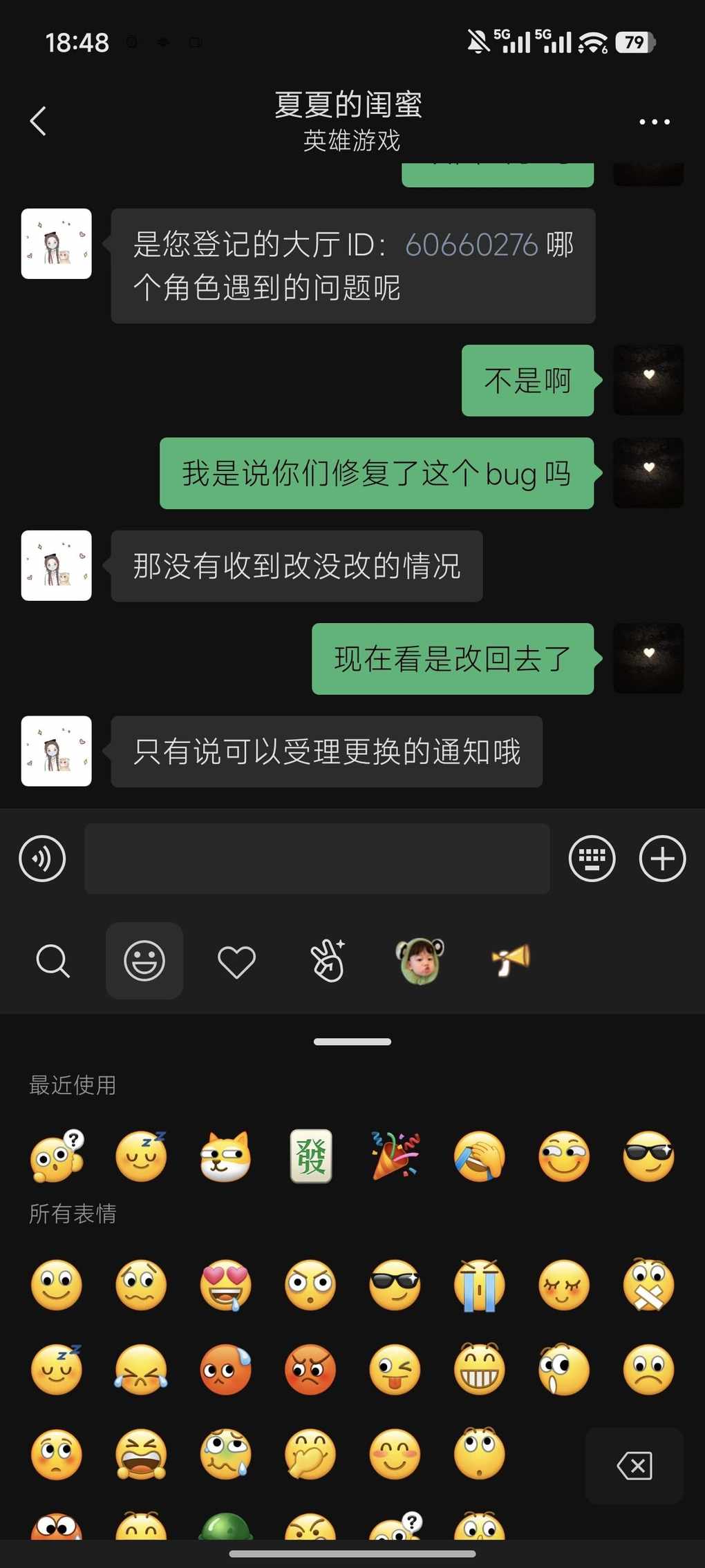The height and width of the screenshot is (1568, 705).
Task: Open the selfie sticker hand tab
Action: [x=328, y=961]
